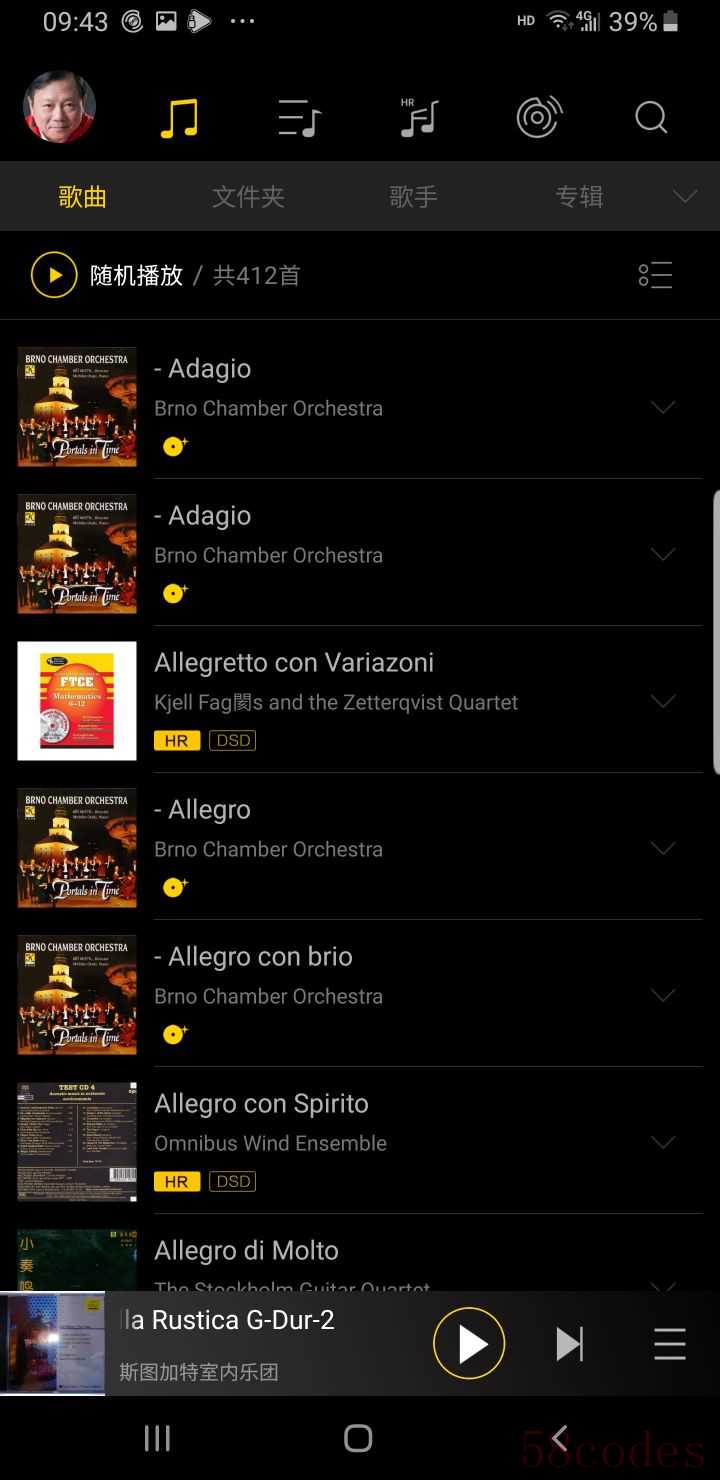
Task: Open the multi-select list icon
Action: (x=656, y=275)
